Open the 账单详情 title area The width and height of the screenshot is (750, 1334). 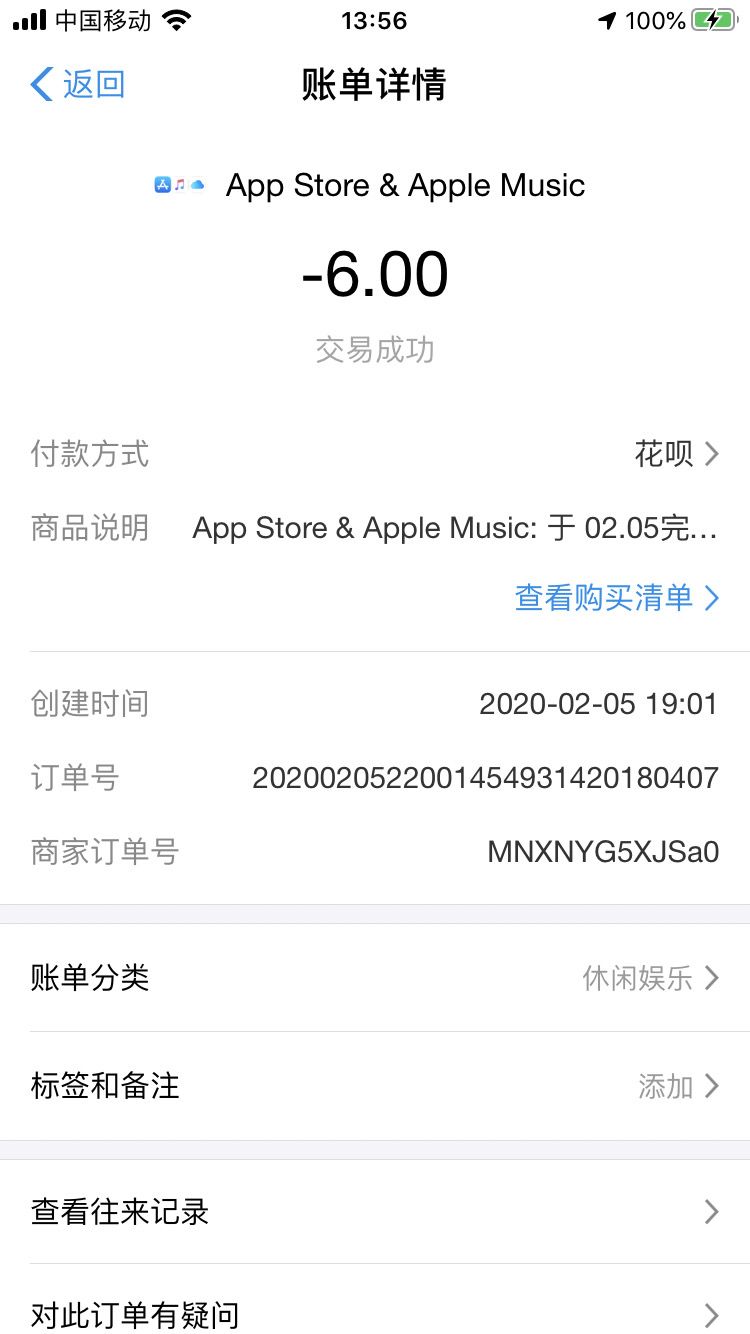[375, 85]
